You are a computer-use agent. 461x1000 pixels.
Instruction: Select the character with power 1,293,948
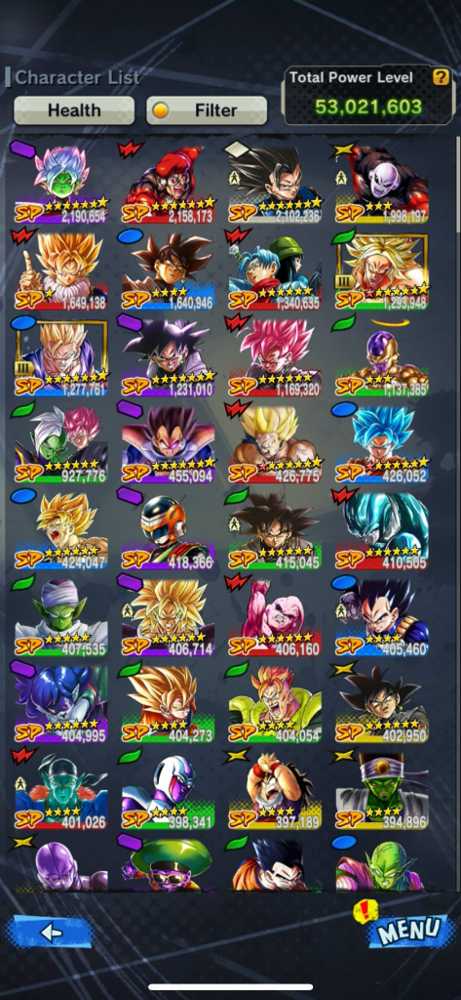point(382,270)
